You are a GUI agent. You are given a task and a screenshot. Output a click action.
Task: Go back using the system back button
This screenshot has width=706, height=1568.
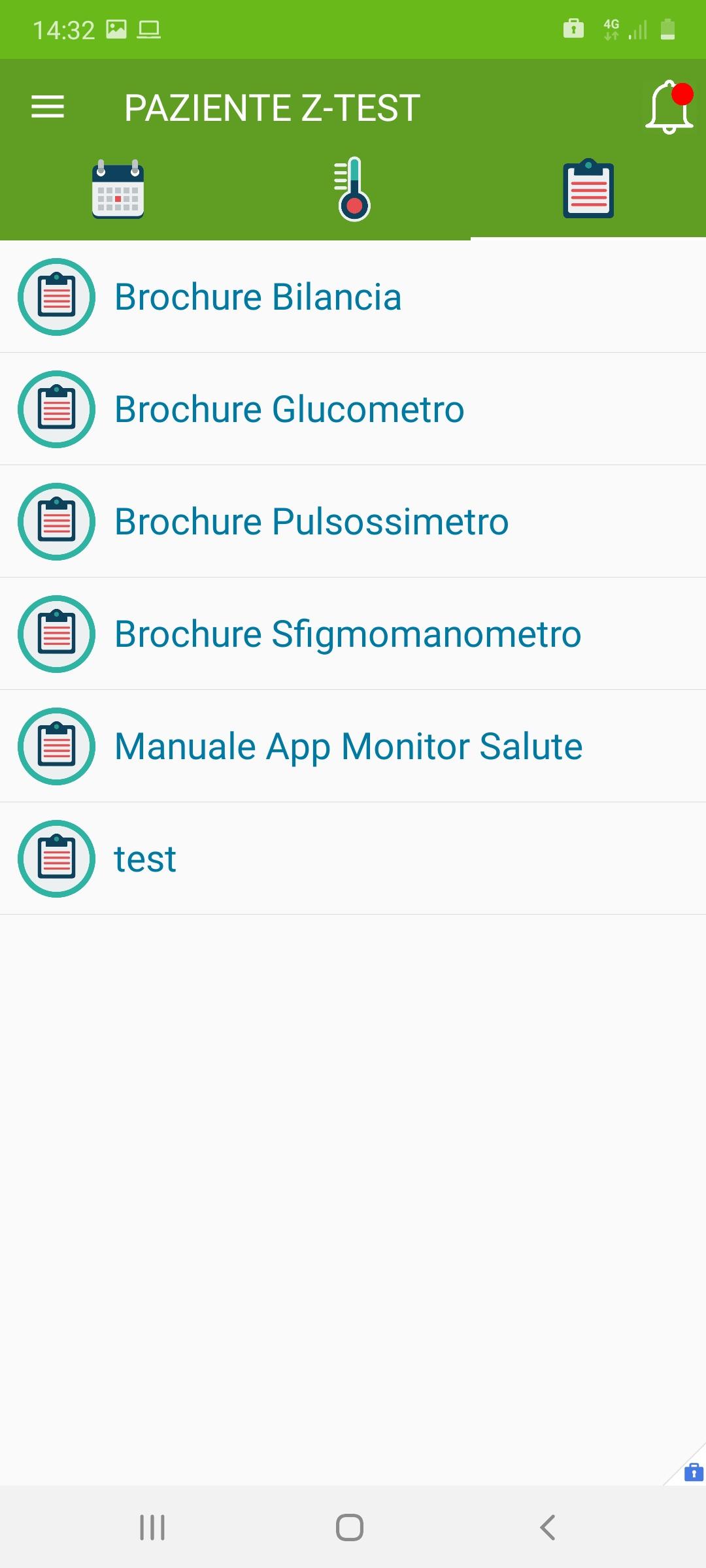548,1527
